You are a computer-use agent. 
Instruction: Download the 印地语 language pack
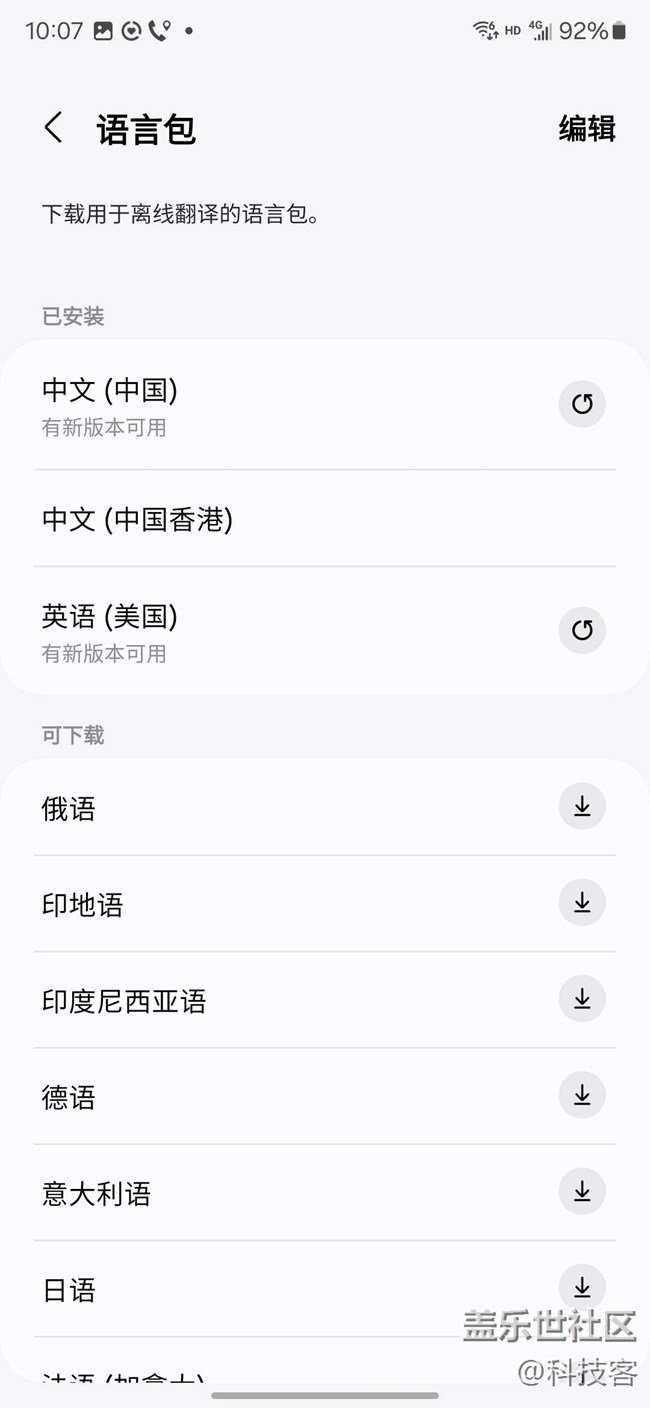[x=582, y=903]
